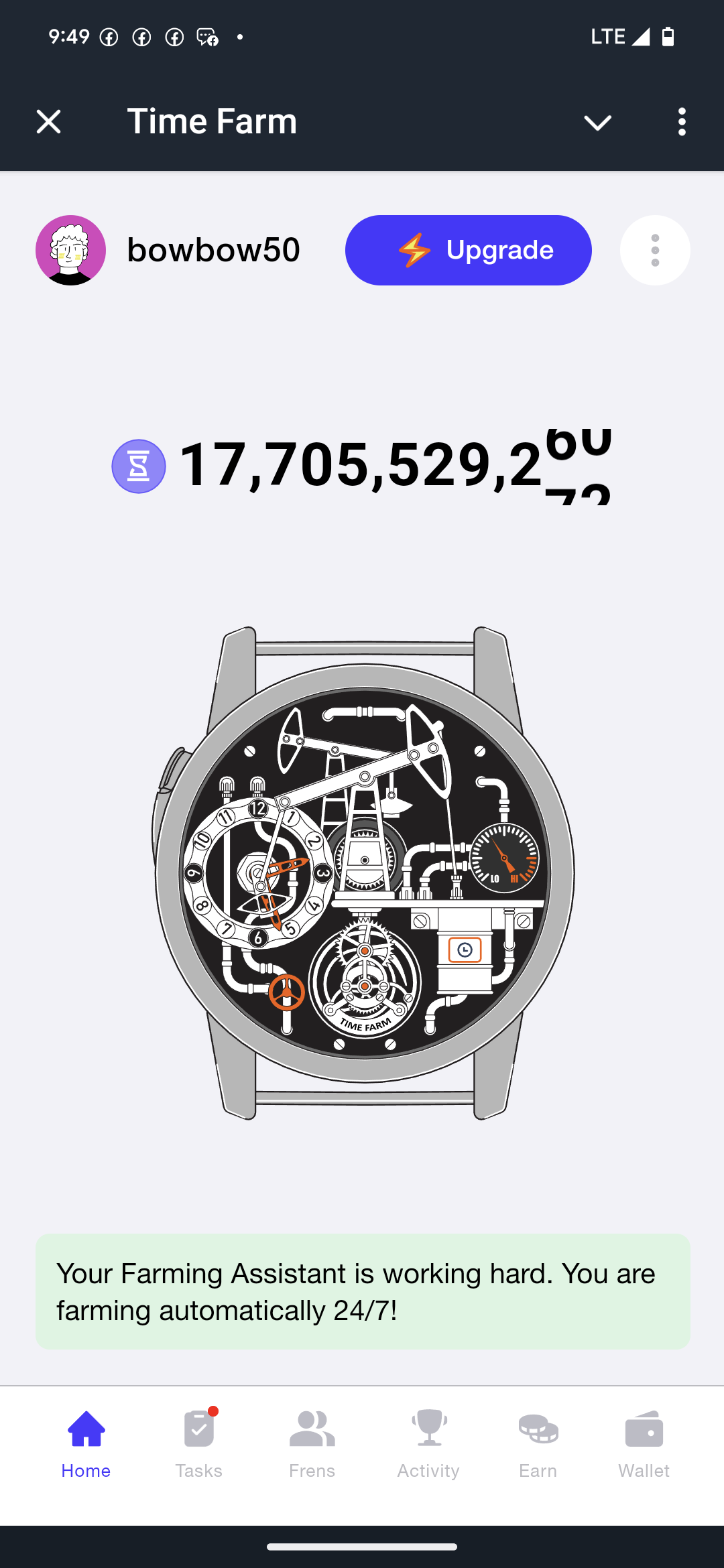The height and width of the screenshot is (1568, 724).
Task: Open the top bar overflow menu
Action: click(x=682, y=122)
